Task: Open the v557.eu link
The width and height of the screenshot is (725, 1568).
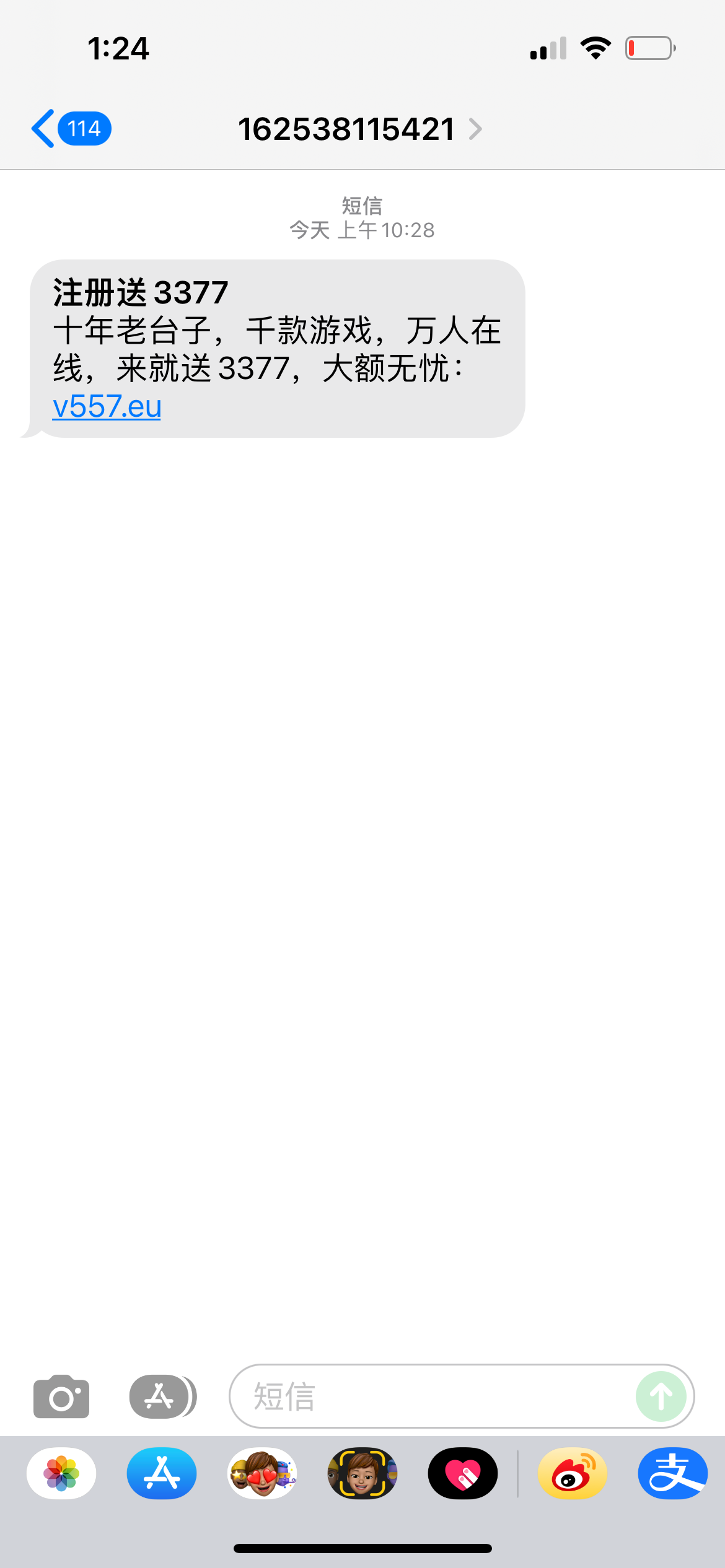Action: coord(107,407)
